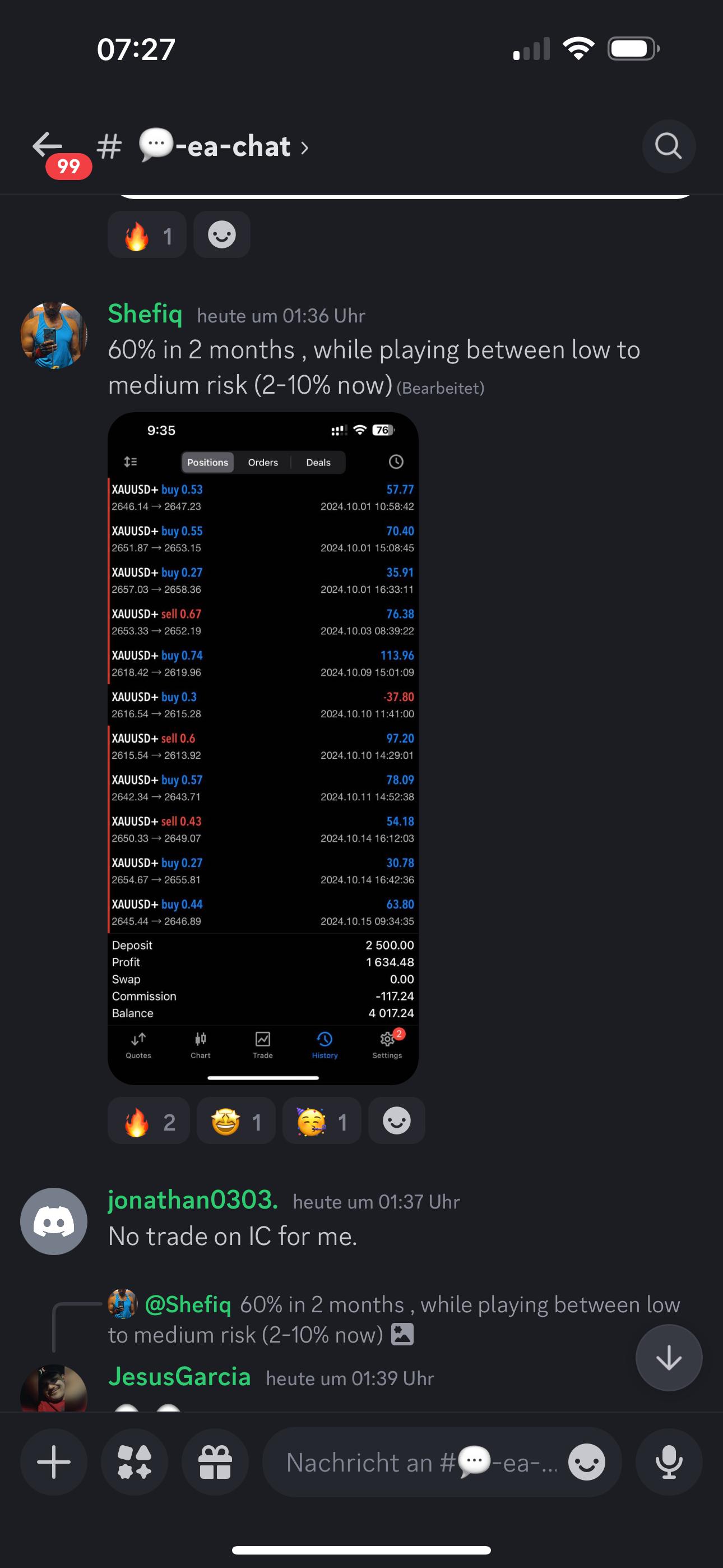Open the plus attachment menu
Viewport: 723px width, 1568px height.
click(54, 1462)
